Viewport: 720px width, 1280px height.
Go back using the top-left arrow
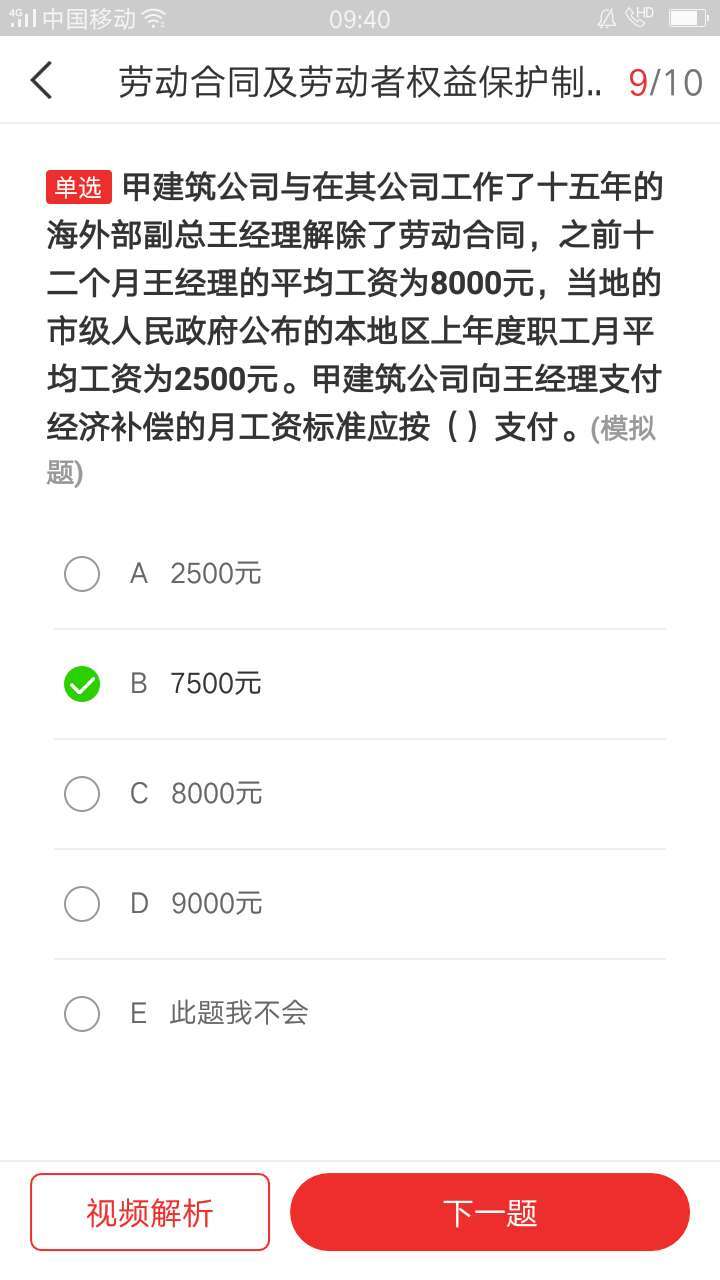pos(41,81)
